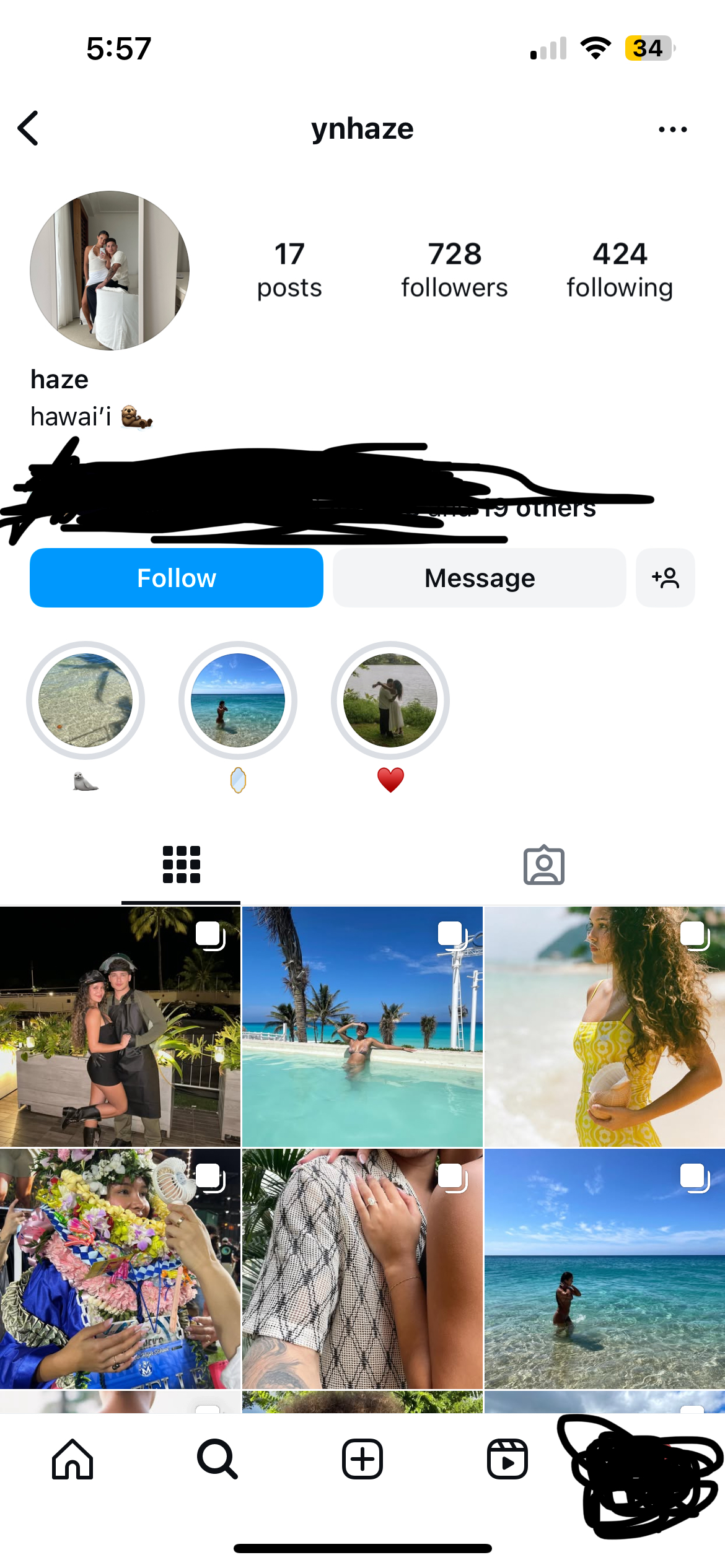The image size is (725, 1568).
Task: Open the red heart story highlight
Action: 390,700
